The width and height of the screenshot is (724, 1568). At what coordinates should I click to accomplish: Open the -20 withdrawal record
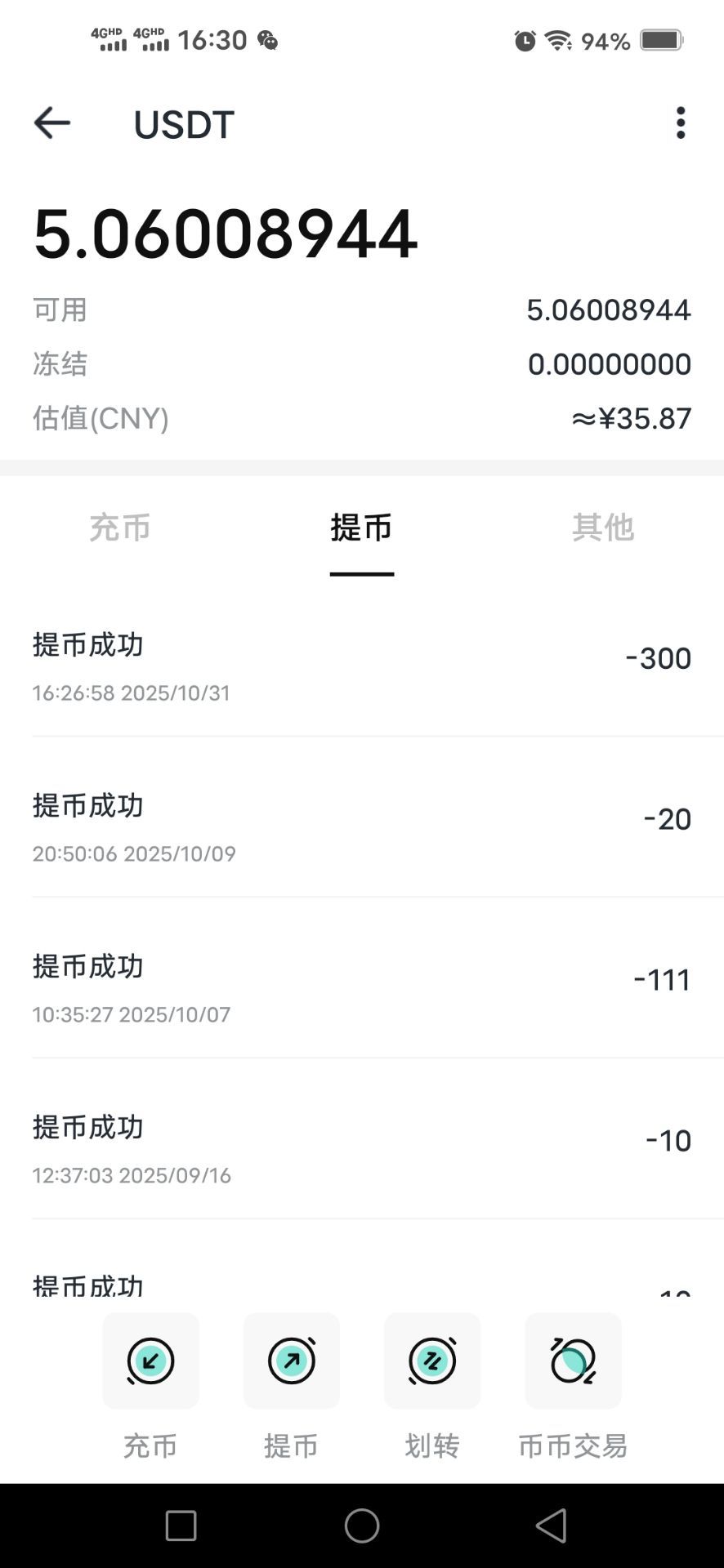tap(361, 827)
